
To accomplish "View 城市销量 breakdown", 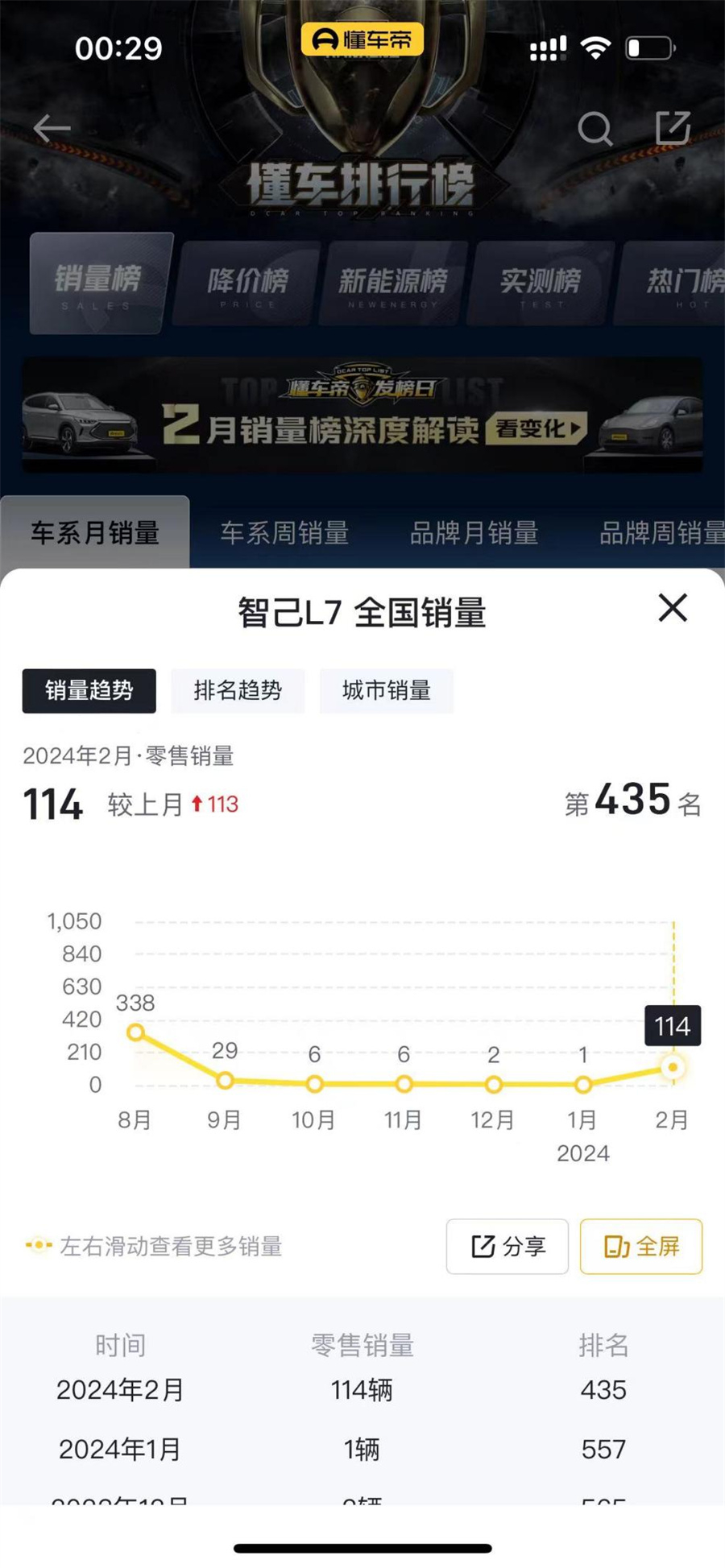I will pyautogui.click(x=387, y=690).
